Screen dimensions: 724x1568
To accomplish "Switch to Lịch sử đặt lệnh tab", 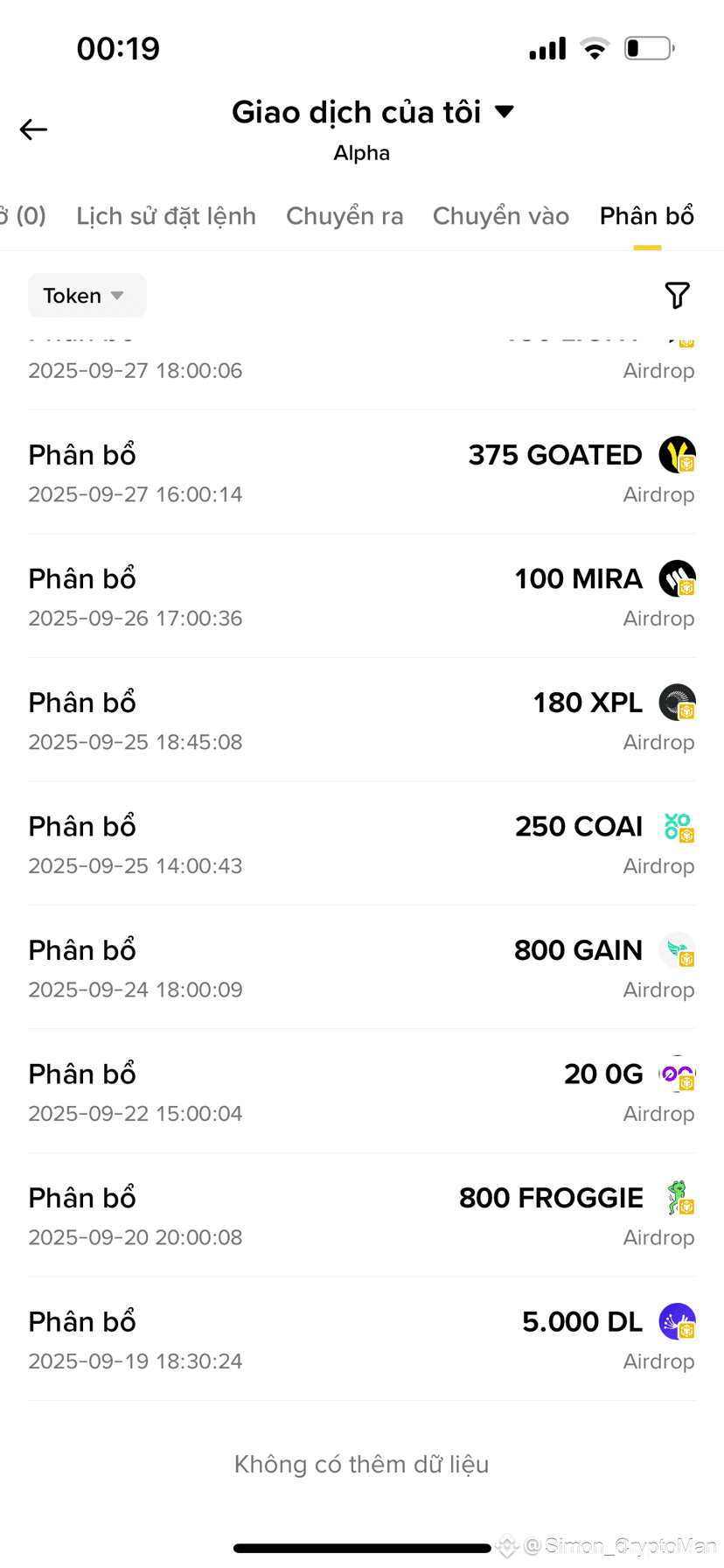I will (166, 216).
